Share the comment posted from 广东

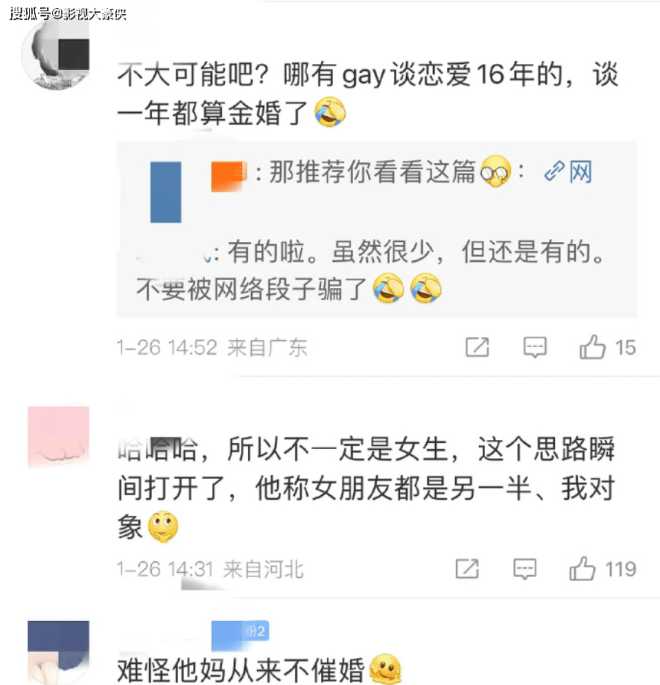tap(477, 347)
